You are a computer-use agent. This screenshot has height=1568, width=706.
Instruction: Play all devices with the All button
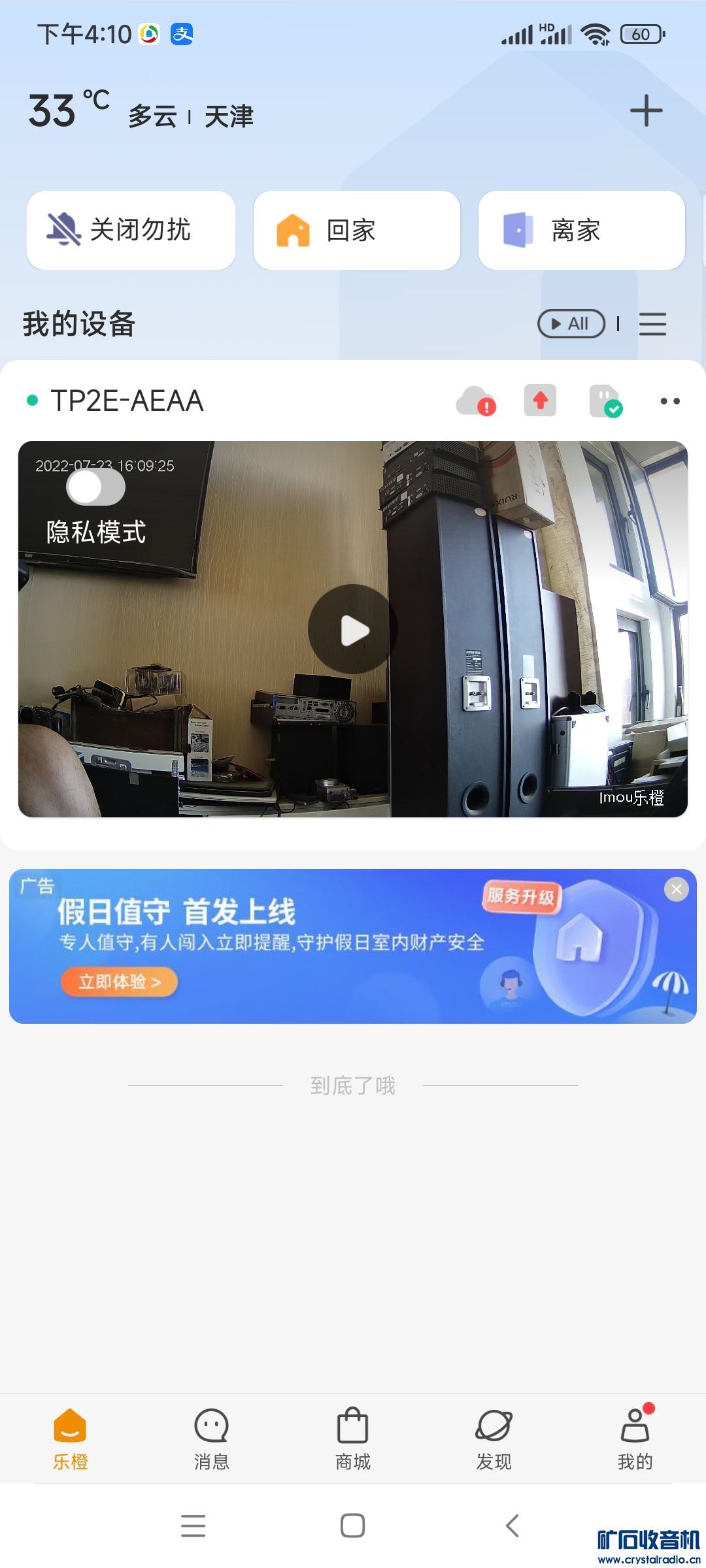tap(571, 323)
